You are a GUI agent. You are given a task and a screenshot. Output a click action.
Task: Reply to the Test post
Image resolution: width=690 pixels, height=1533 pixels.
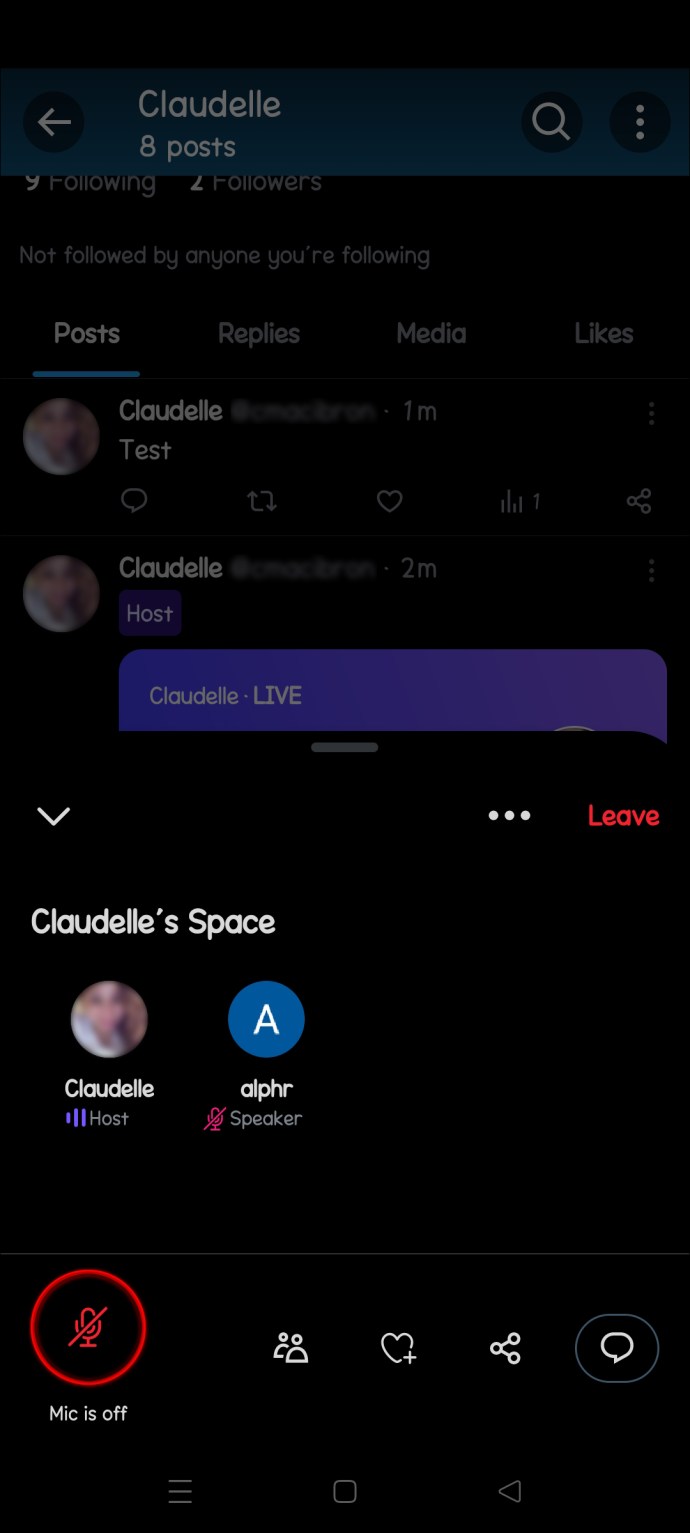click(x=134, y=501)
